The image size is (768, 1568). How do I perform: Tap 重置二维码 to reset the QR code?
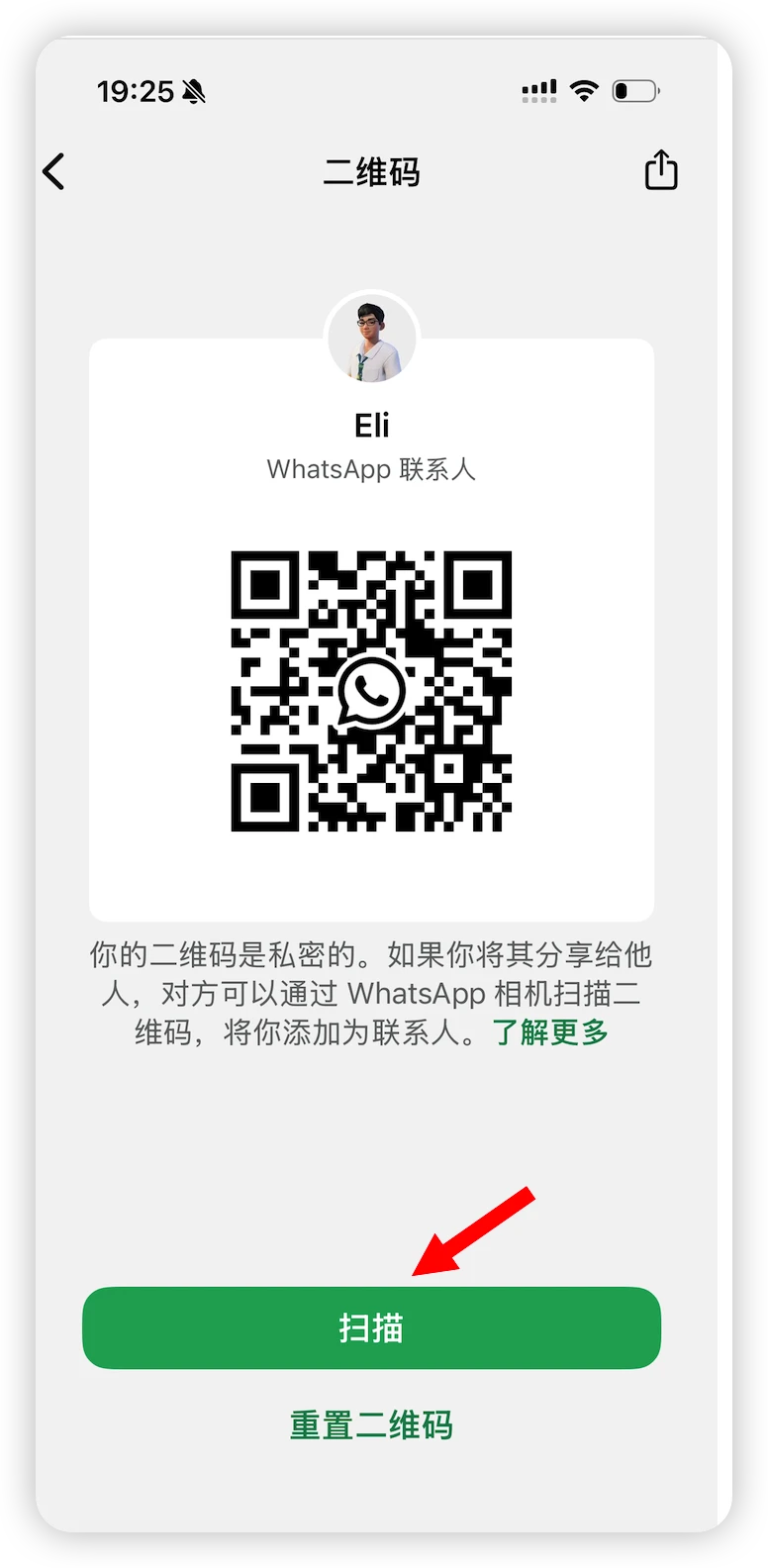point(371,1425)
